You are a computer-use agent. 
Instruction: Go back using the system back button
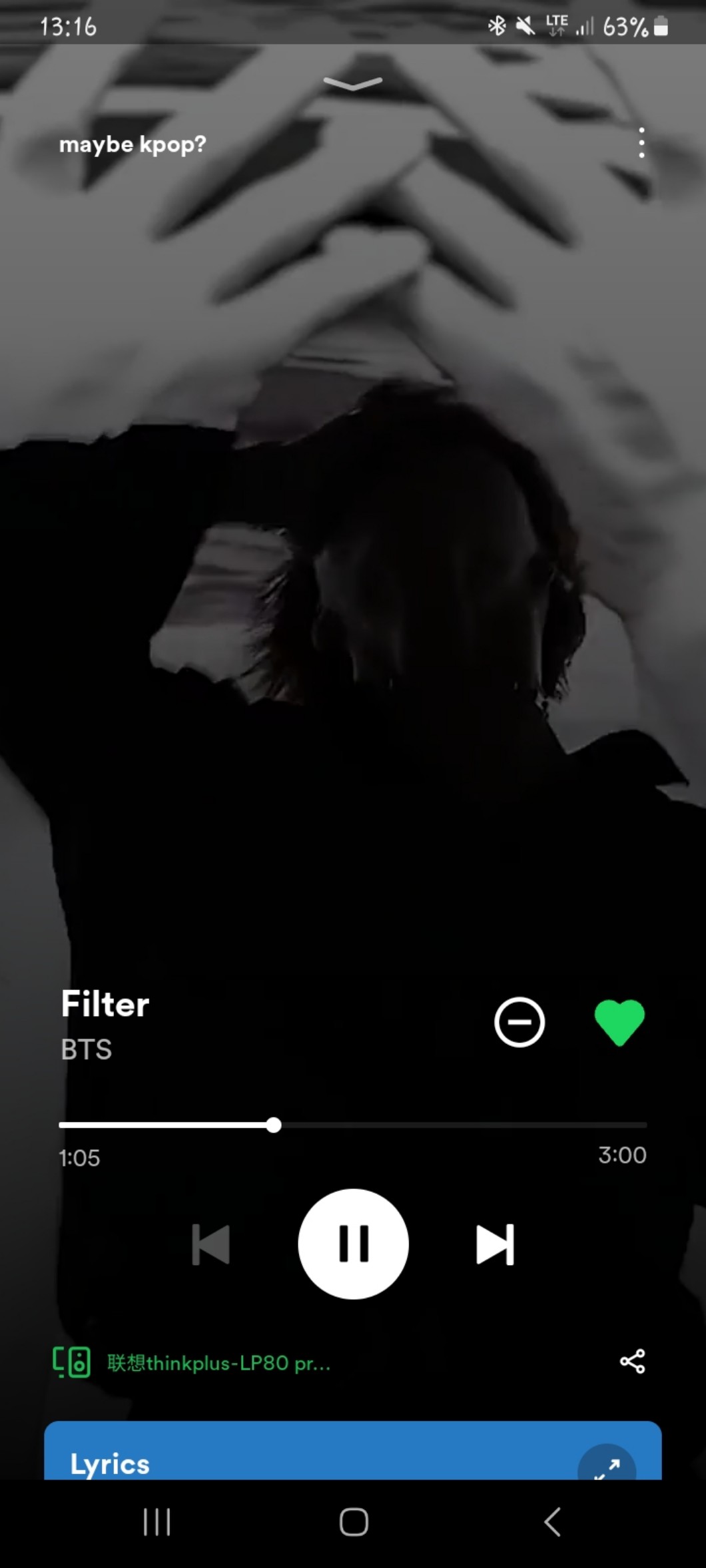tap(552, 1522)
